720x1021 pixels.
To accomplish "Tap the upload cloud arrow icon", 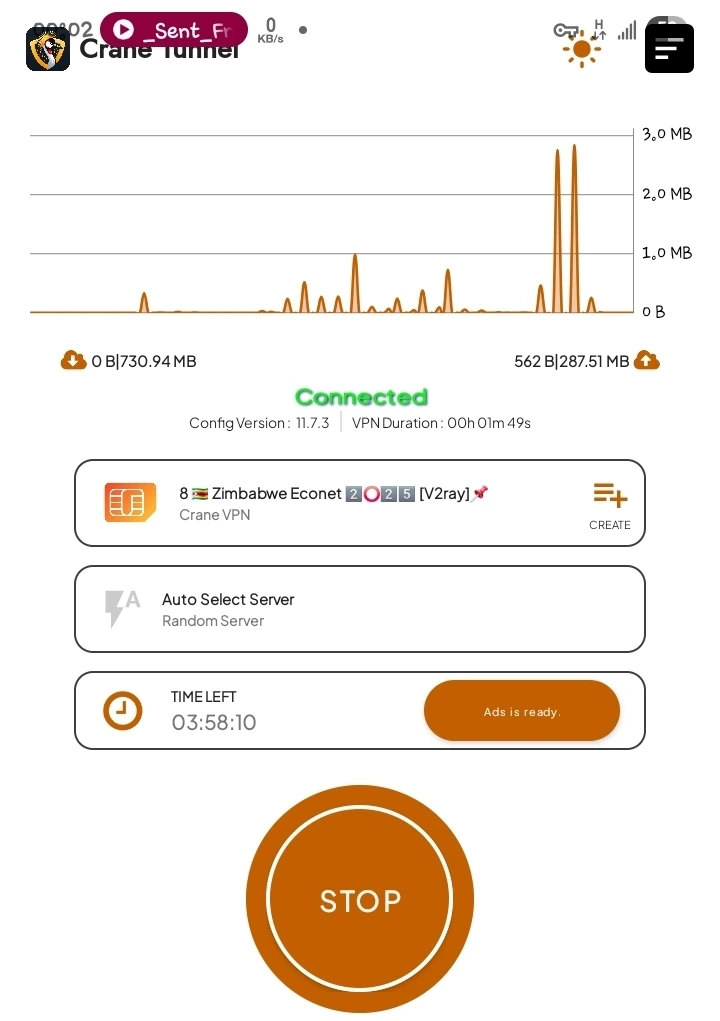I will [647, 360].
